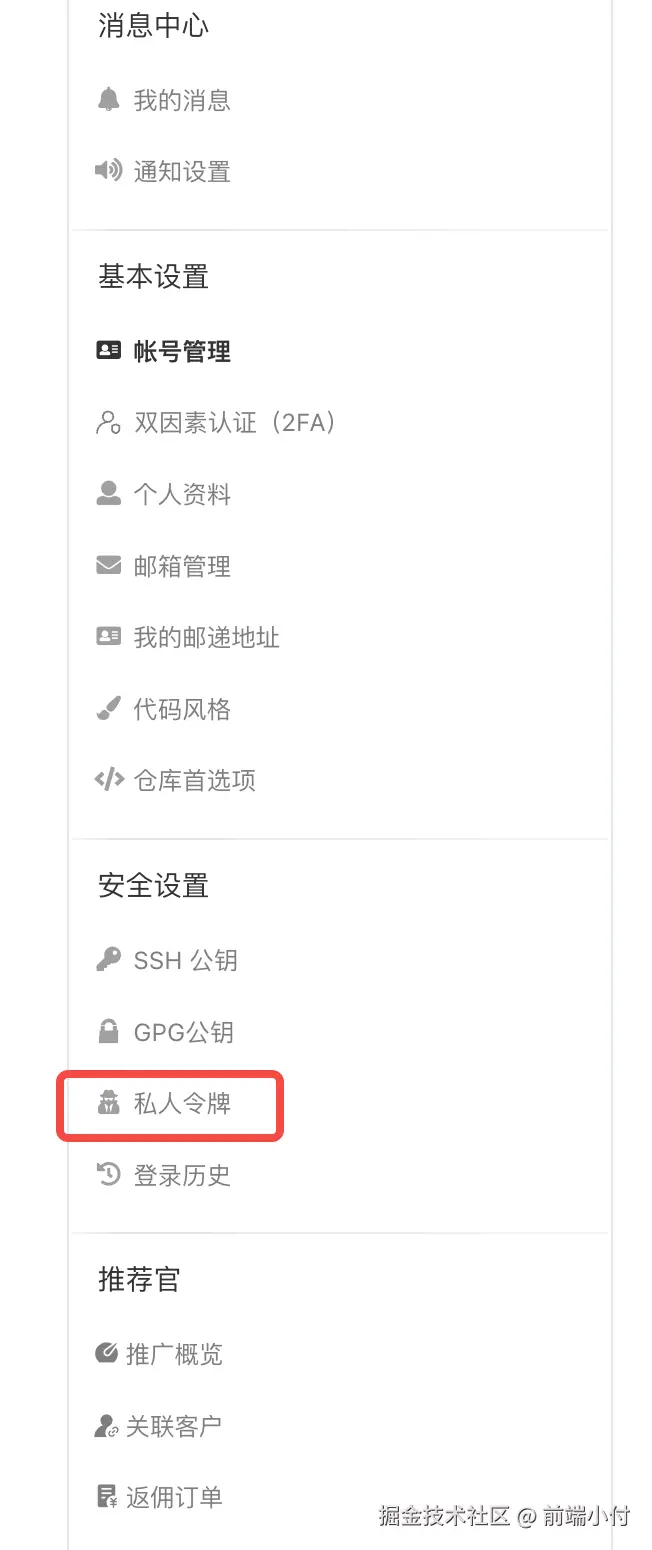Open 私人令牌 personal tokens
This screenshot has width=652, height=1550.
coord(181,1104)
